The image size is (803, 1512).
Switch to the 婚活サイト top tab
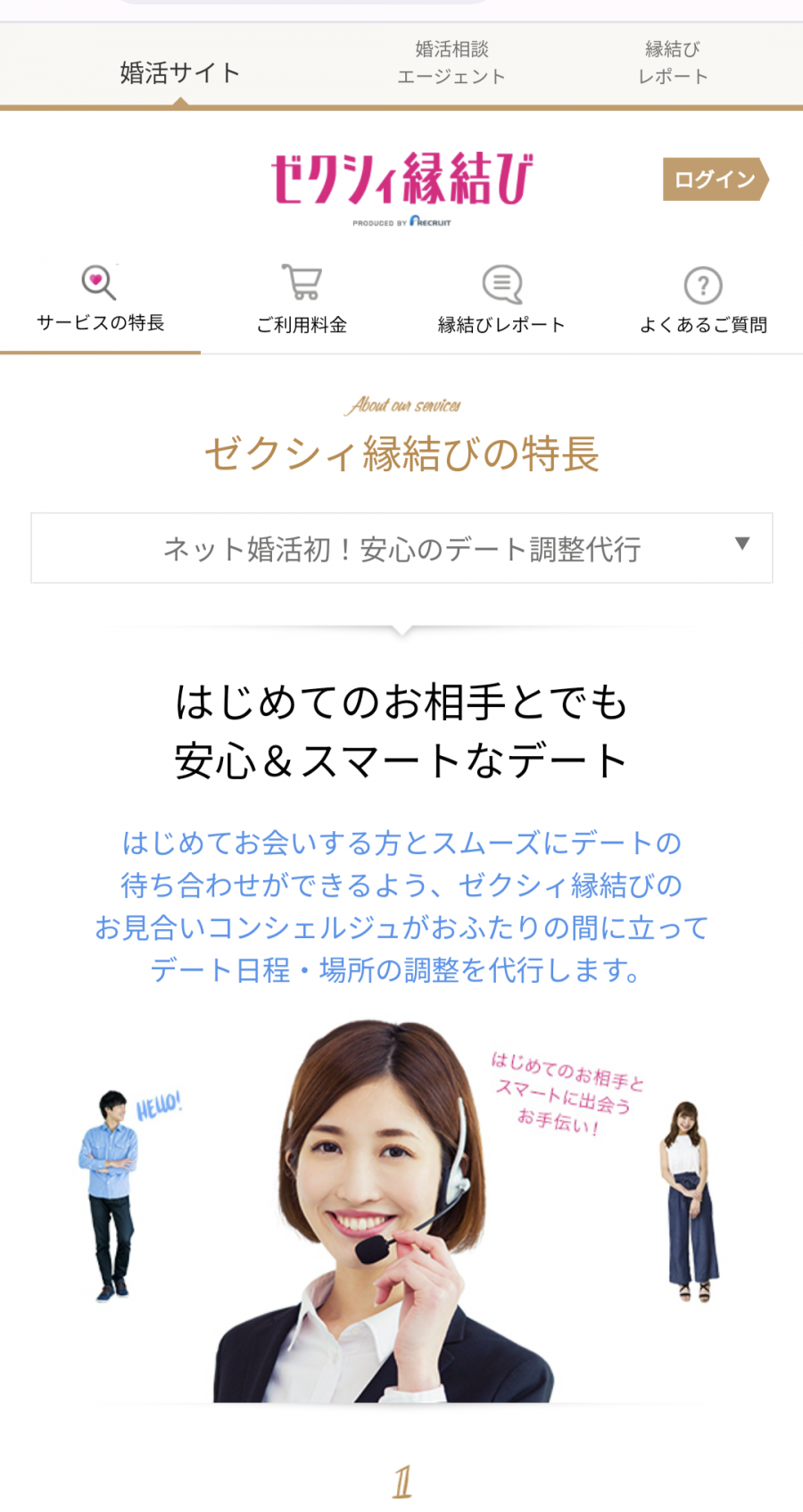click(180, 71)
